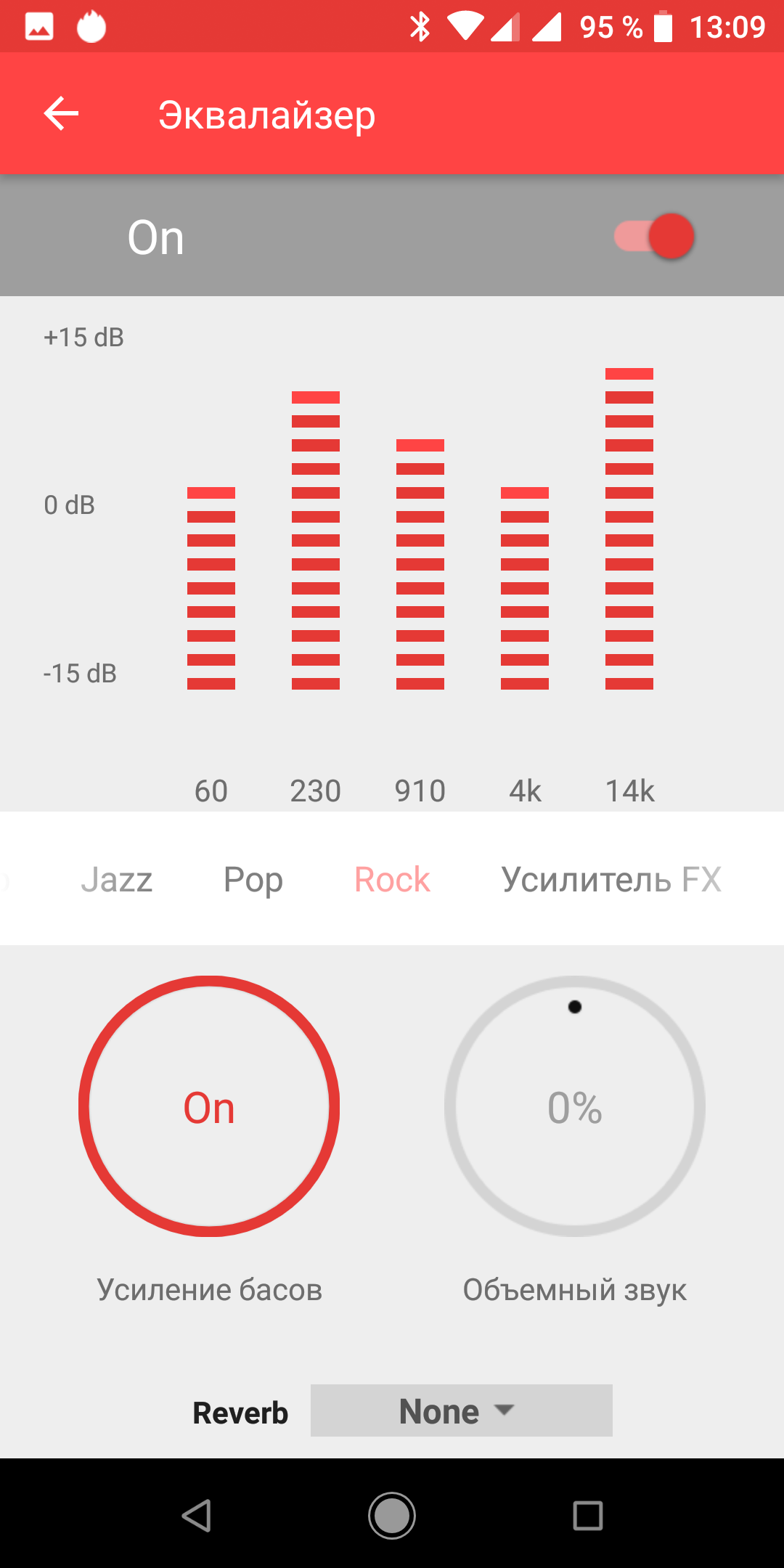Switch to the Усилитель FX preset
The height and width of the screenshot is (1568, 784).
tap(611, 880)
